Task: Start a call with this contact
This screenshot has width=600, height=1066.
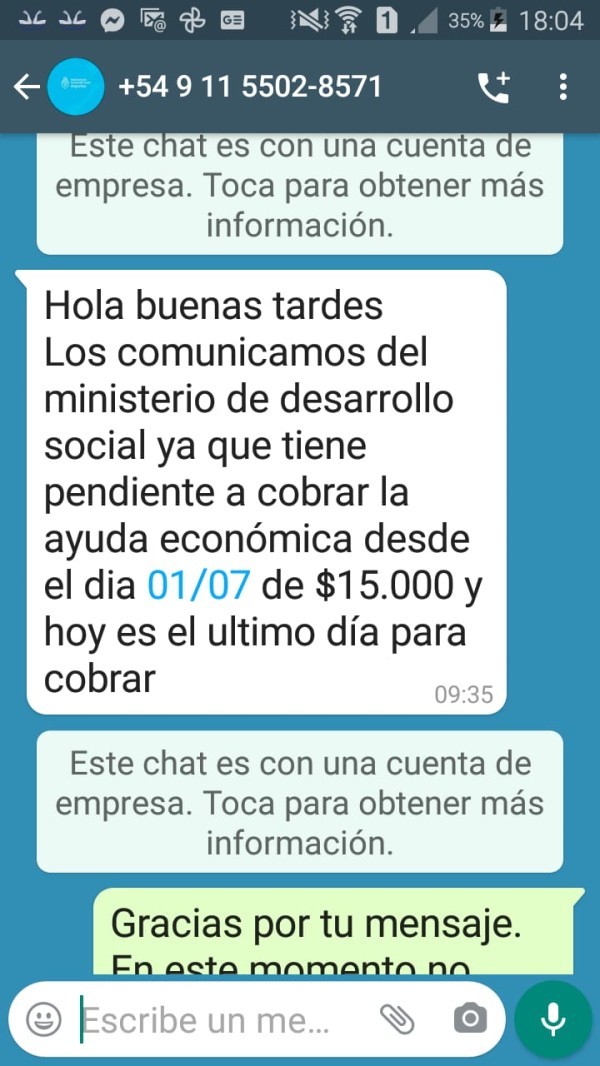Action: (493, 88)
